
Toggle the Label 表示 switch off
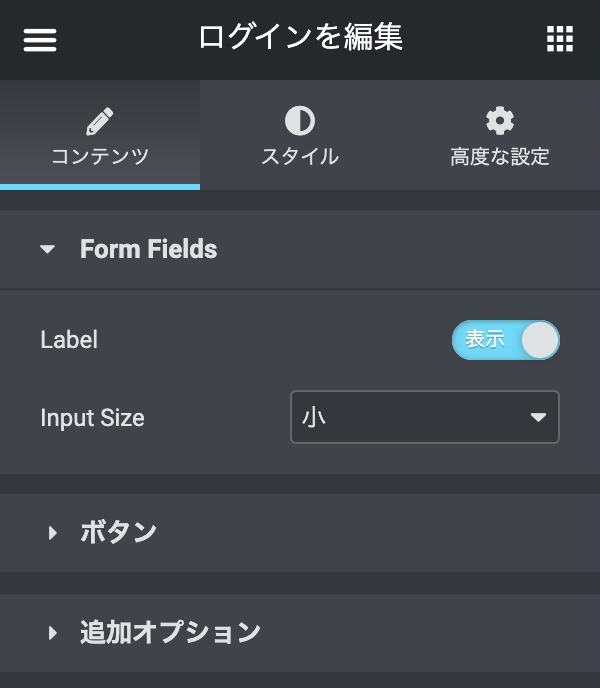tap(505, 340)
